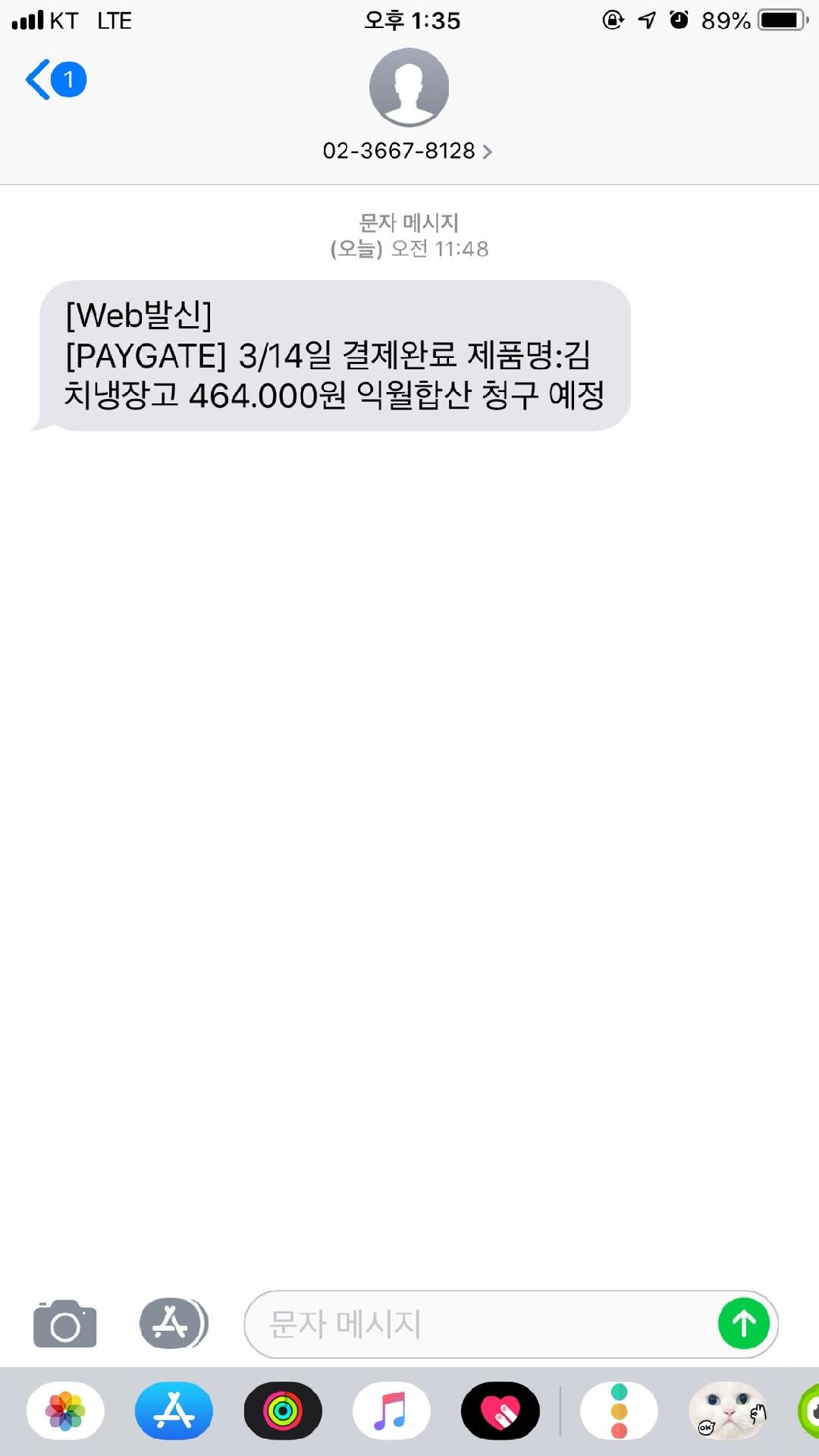
Task: Toggle the App Store apps drawer
Action: (174, 1323)
